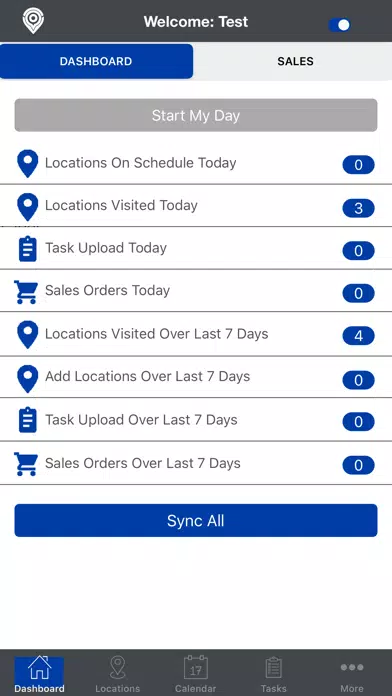Go to Locations in bottom navigation
This screenshot has height=696, width=392.
[x=118, y=674]
